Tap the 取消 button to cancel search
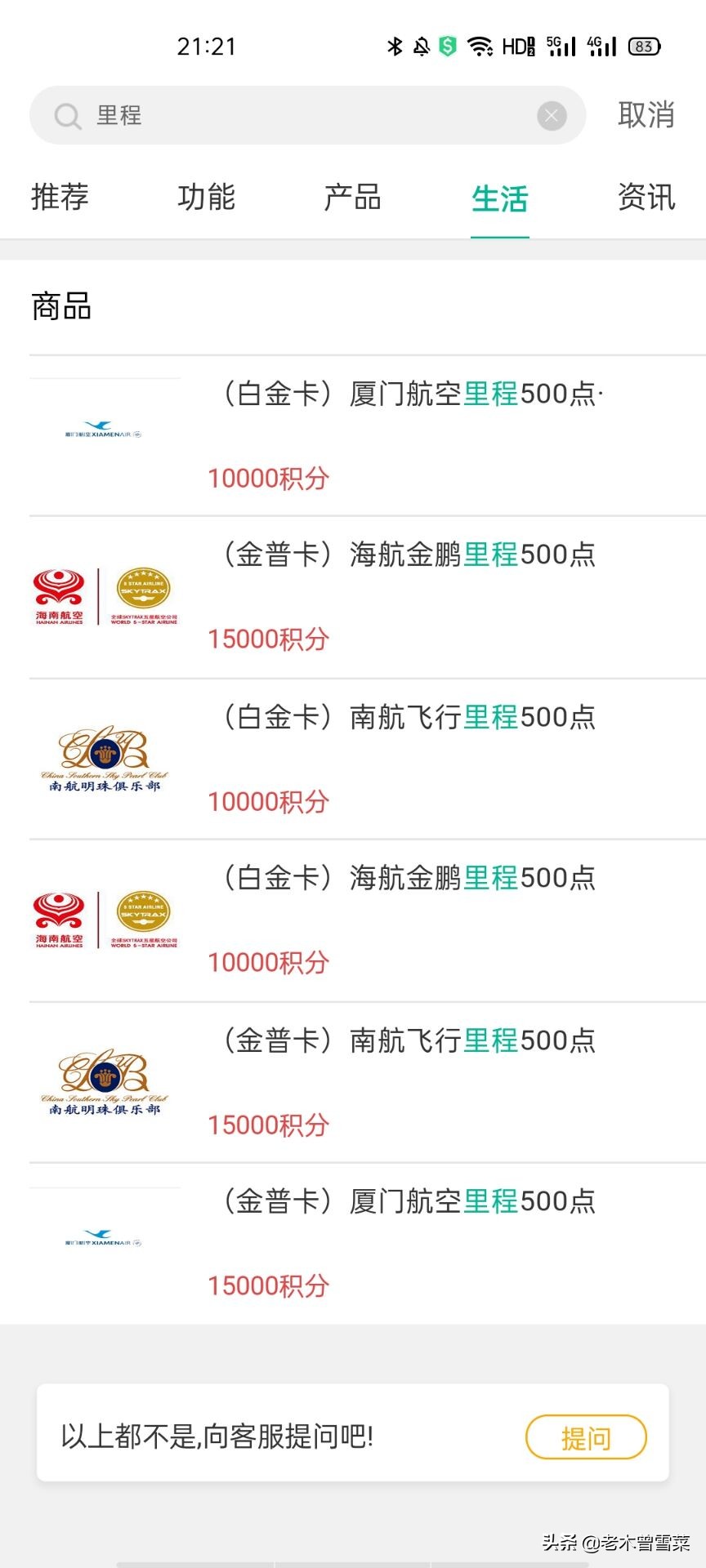The width and height of the screenshot is (706, 1568). [646, 115]
